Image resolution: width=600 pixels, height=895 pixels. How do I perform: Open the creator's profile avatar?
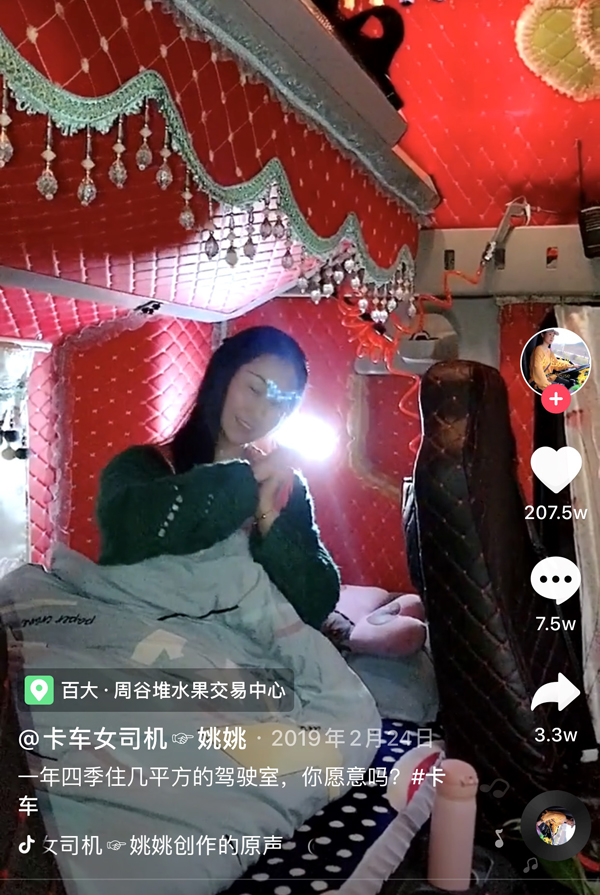[555, 360]
